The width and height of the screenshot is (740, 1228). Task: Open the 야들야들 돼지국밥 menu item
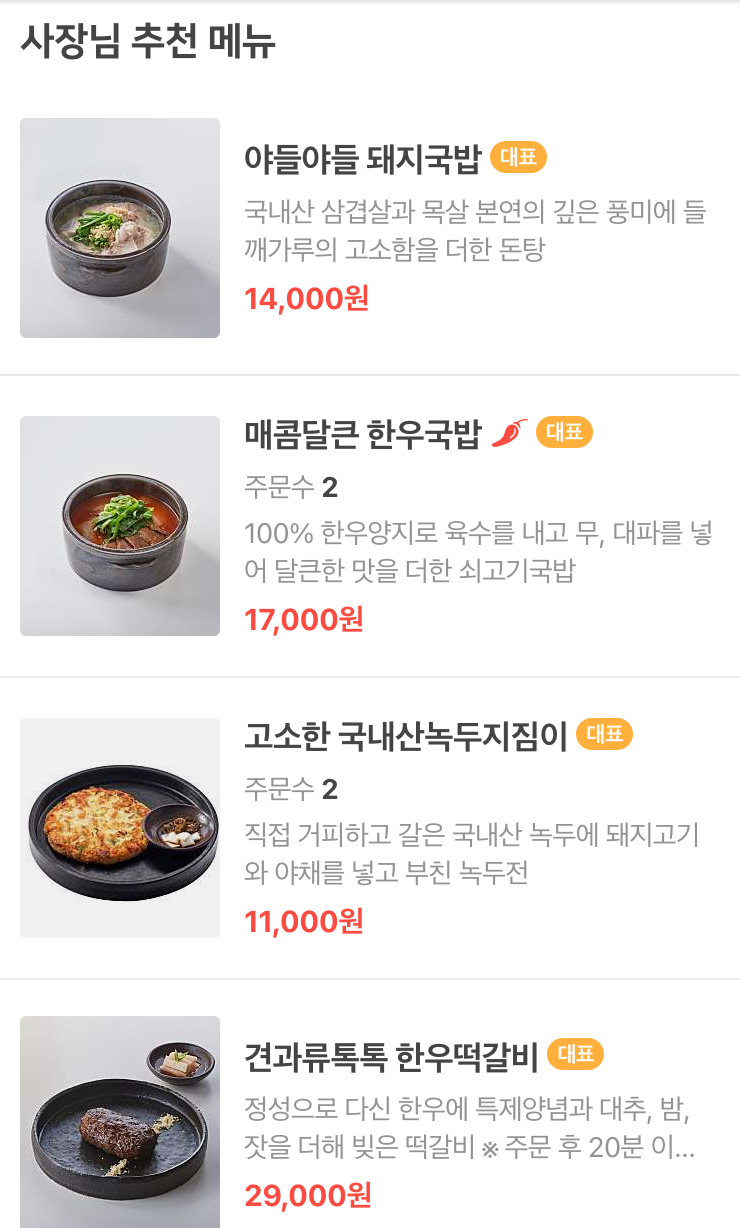point(363,158)
